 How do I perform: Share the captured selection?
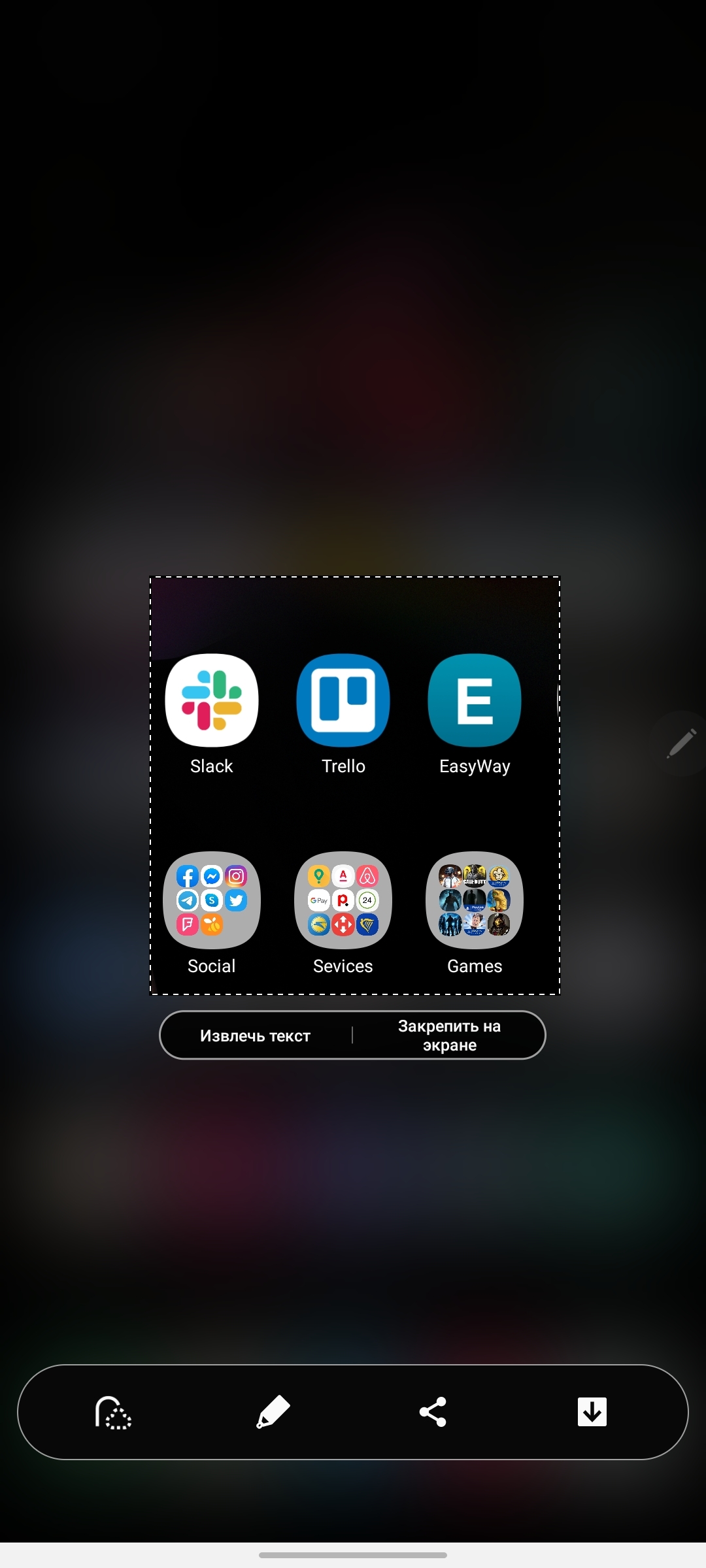tap(433, 1413)
